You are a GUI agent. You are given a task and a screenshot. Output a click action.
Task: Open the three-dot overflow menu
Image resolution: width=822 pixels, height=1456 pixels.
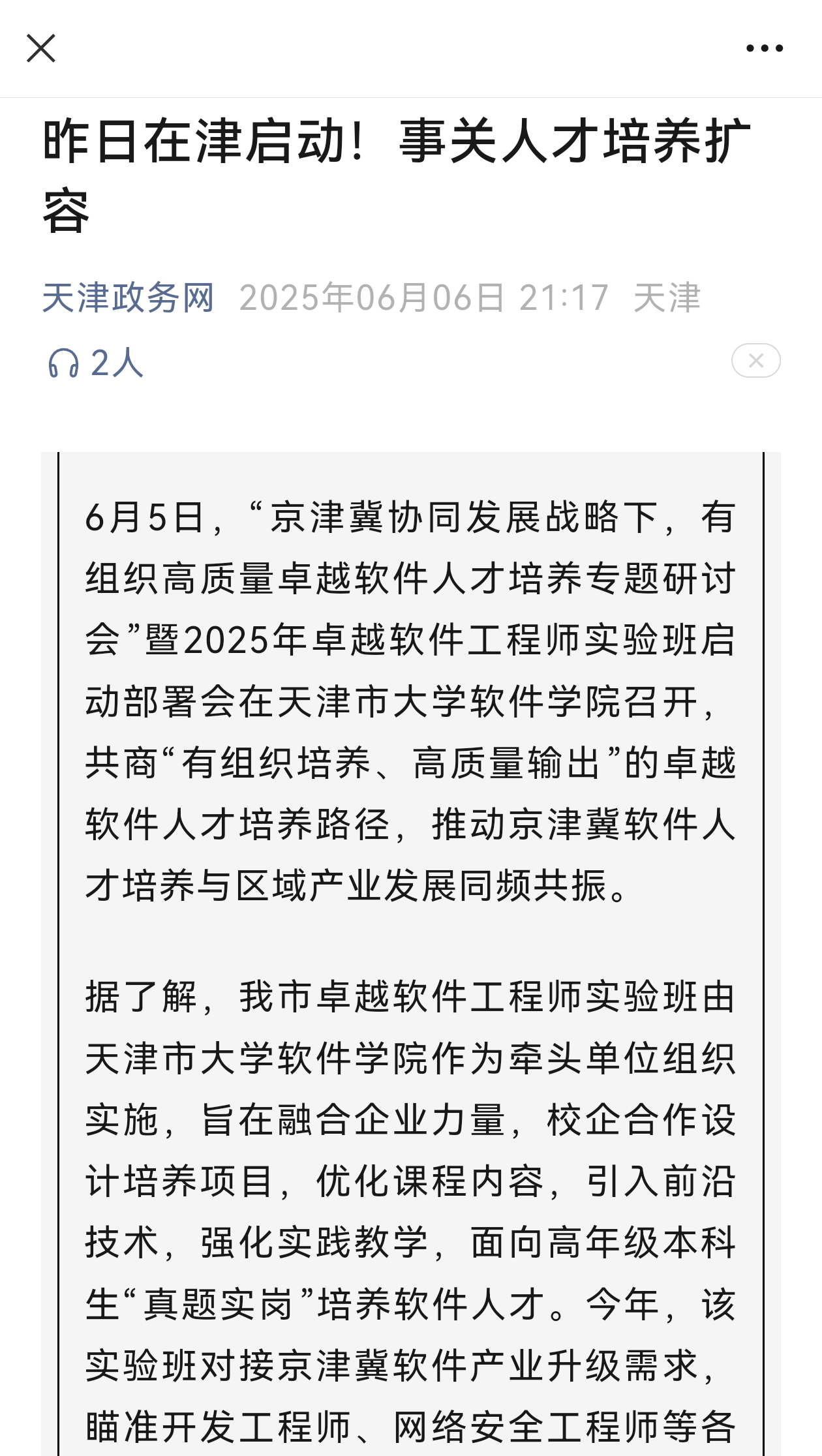765,48
